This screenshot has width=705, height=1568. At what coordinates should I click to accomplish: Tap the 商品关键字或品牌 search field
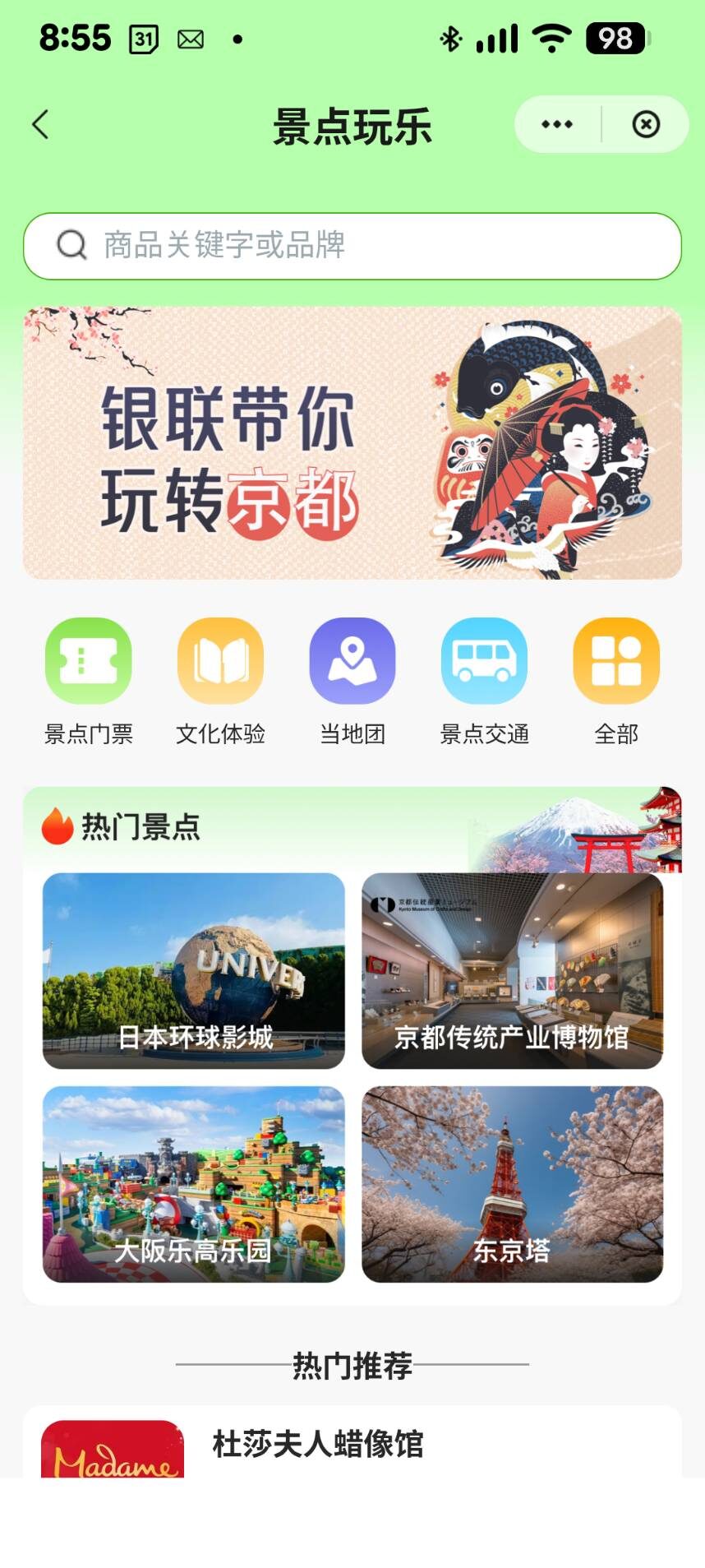click(x=352, y=246)
